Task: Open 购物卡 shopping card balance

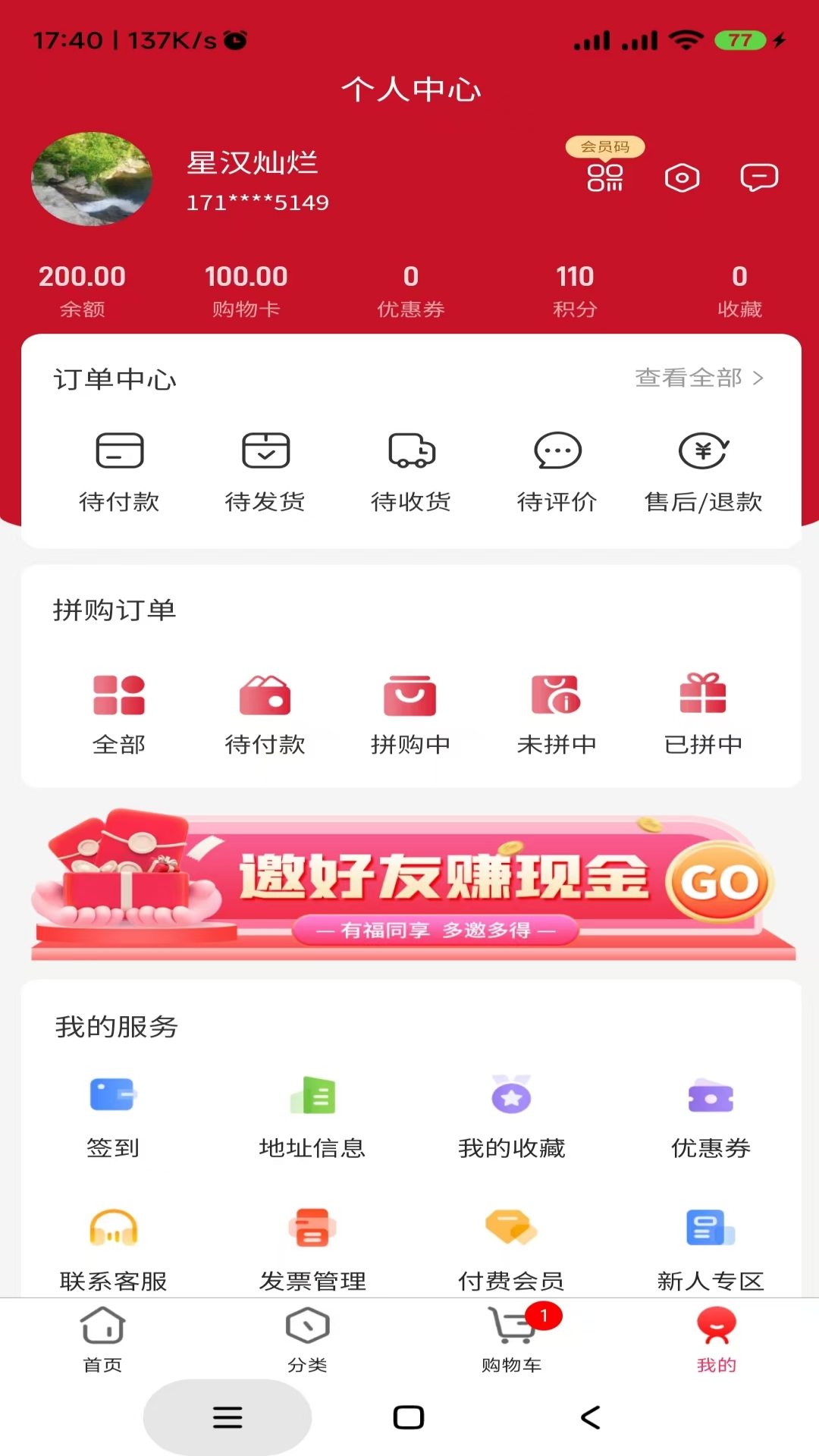Action: 246,290
